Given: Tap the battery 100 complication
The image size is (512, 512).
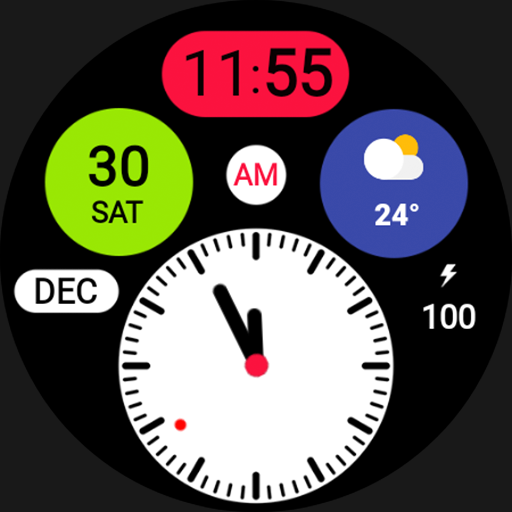Looking at the screenshot, I should point(449,297).
